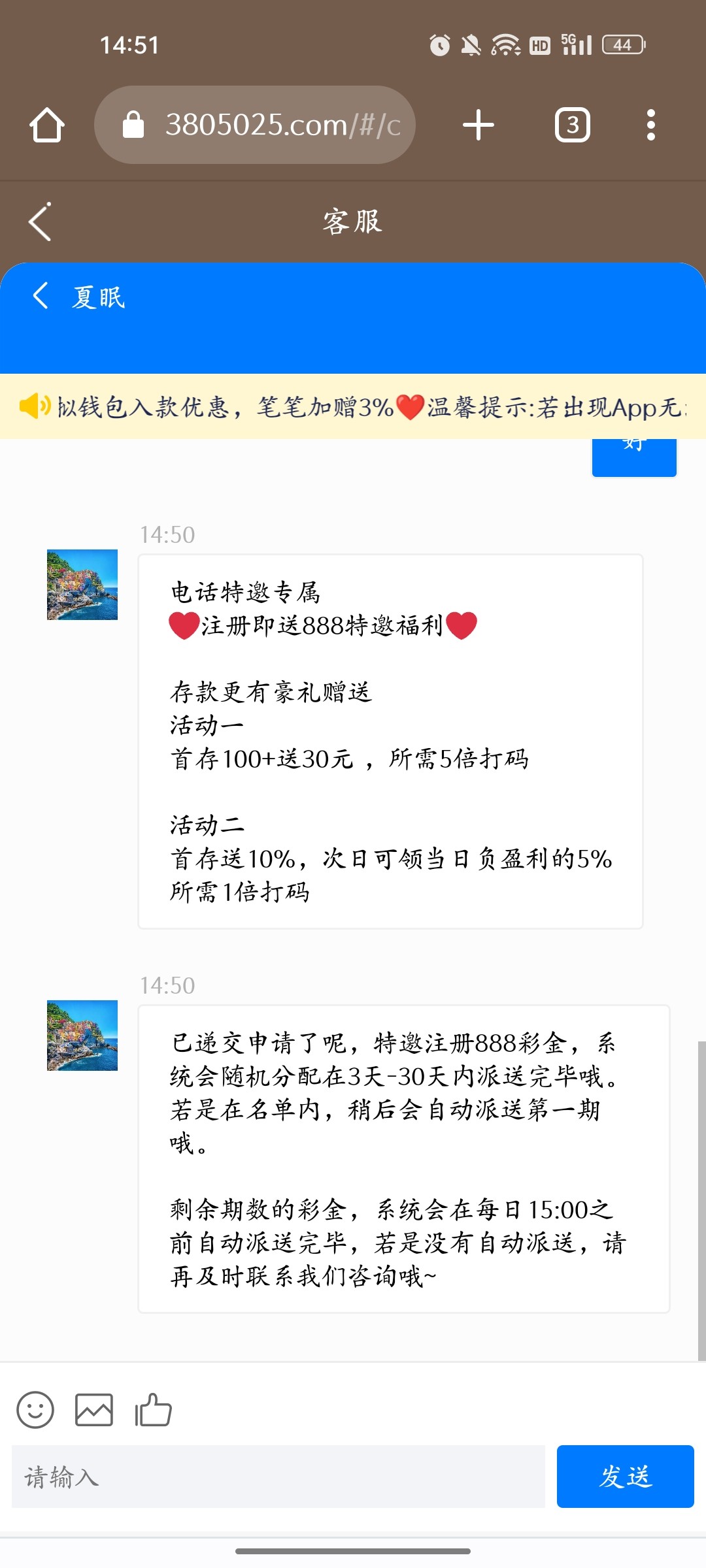Open the emoji picker in chat toolbar
The width and height of the screenshot is (706, 1568).
tap(35, 1410)
